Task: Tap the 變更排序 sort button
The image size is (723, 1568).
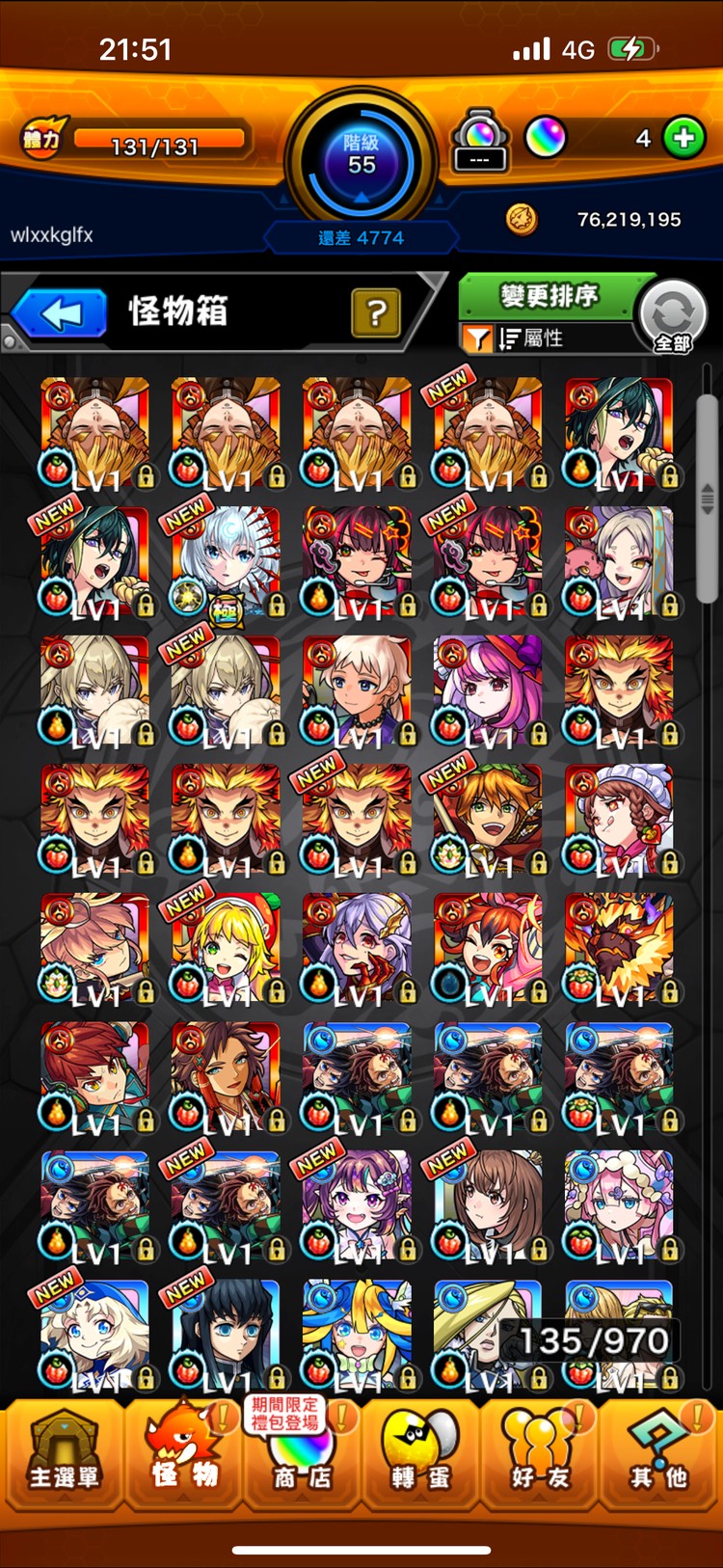Action: [x=549, y=296]
